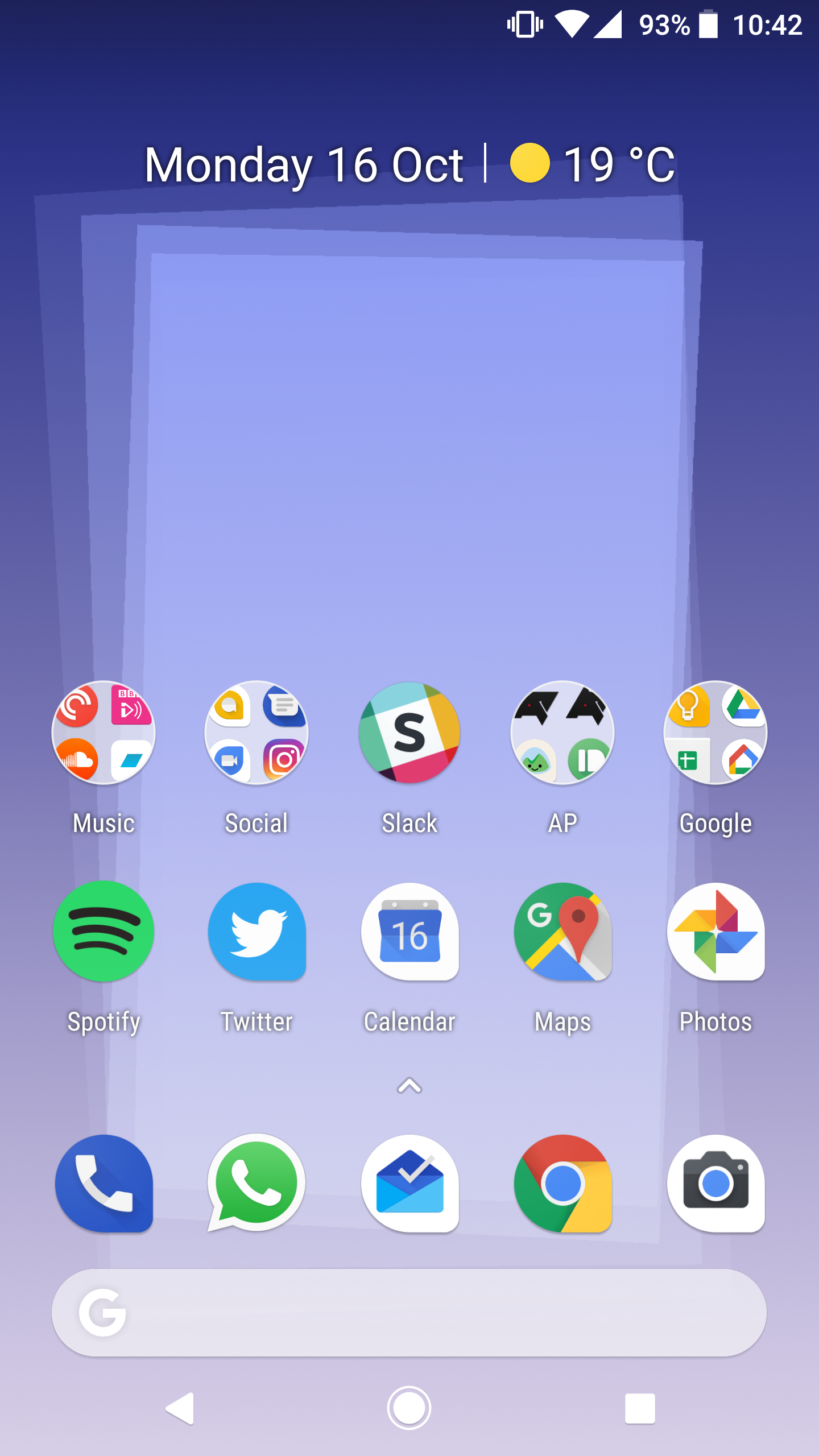The width and height of the screenshot is (819, 1456).
Task: Expand the app drawer with the up arrow
Action: click(x=409, y=1086)
